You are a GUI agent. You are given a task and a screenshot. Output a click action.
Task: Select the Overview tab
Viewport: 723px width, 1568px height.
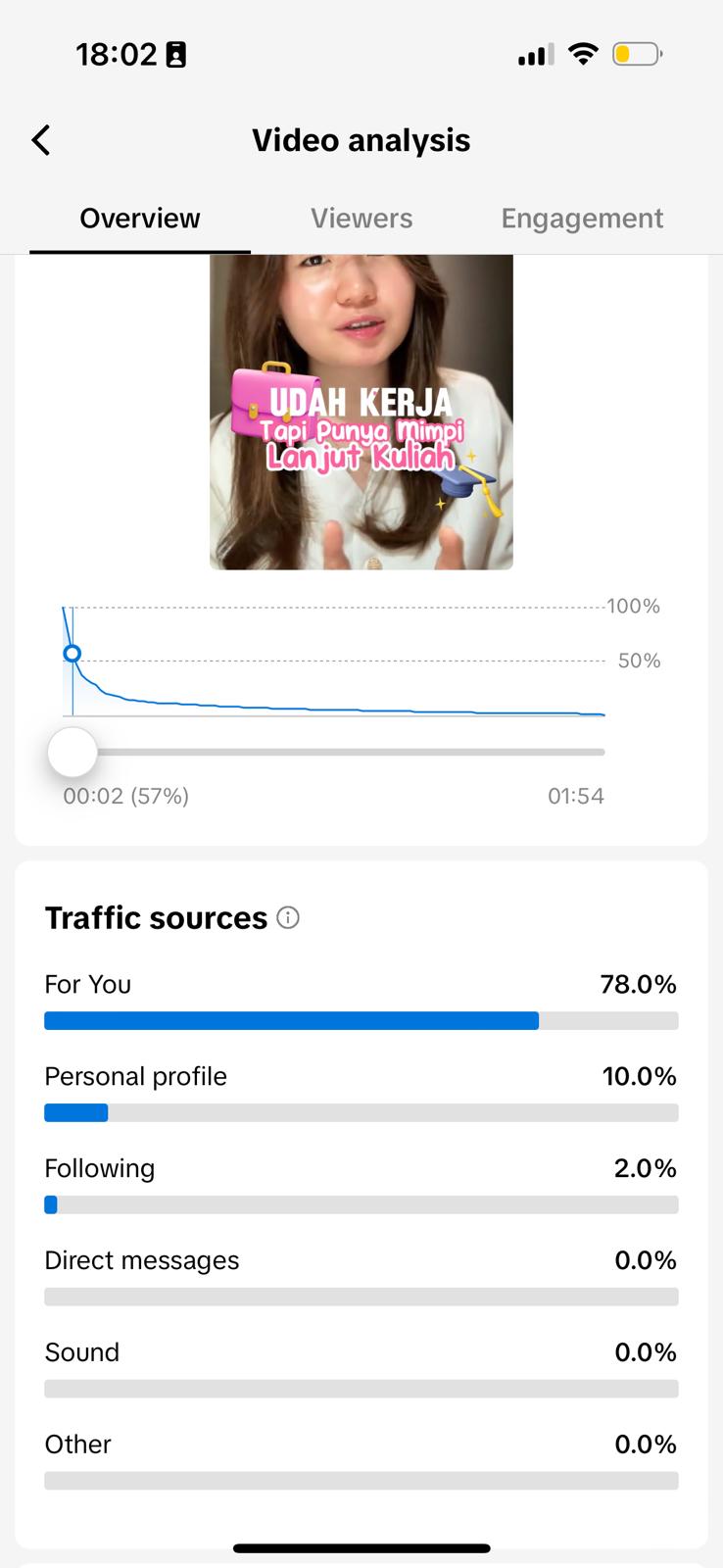pos(140,219)
